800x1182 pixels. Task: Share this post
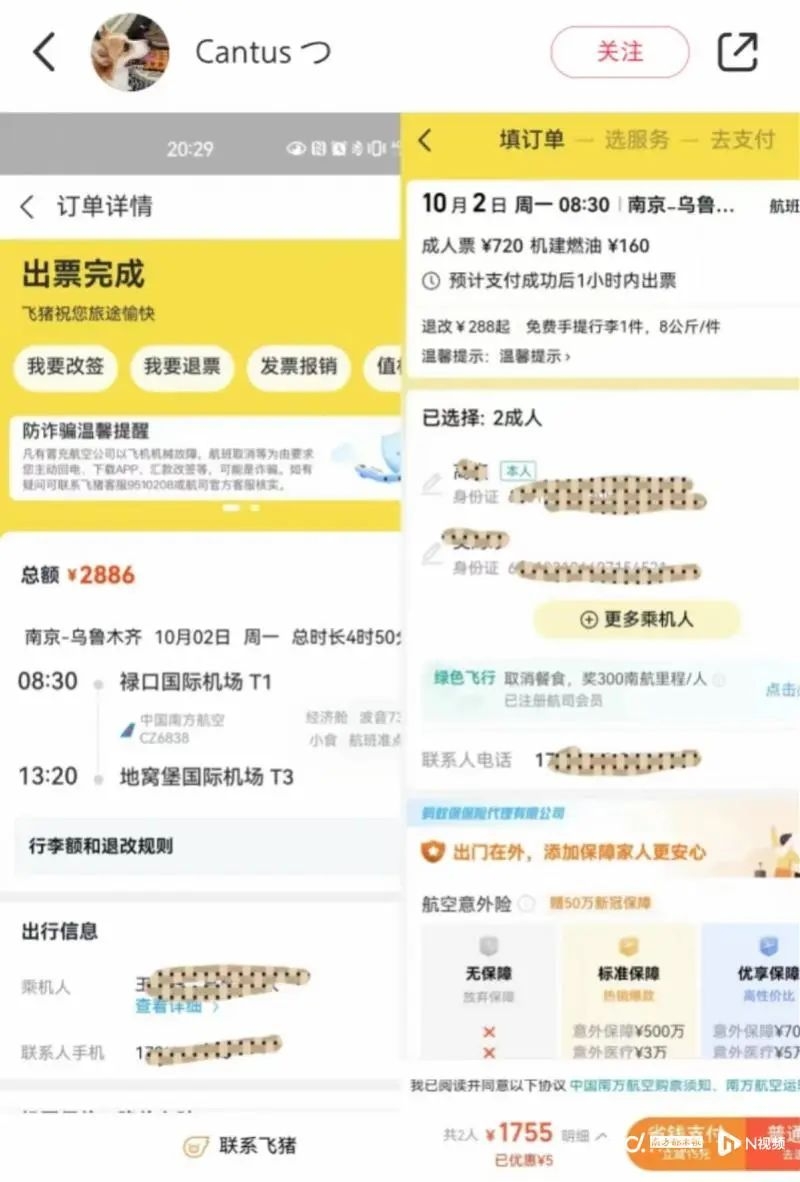click(738, 52)
